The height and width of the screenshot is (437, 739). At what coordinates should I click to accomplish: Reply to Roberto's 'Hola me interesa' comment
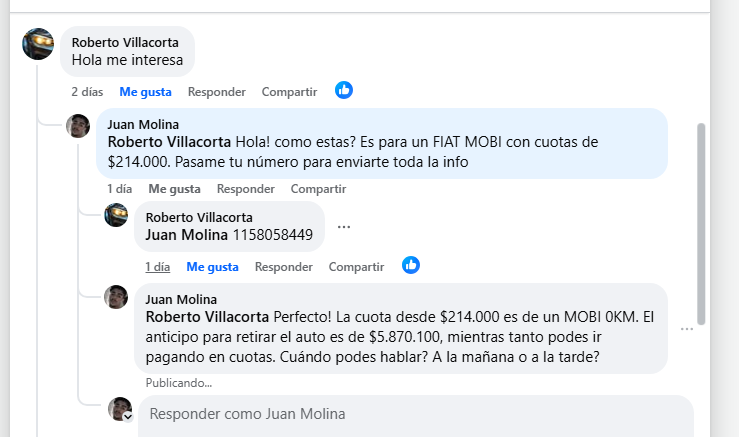(216, 91)
